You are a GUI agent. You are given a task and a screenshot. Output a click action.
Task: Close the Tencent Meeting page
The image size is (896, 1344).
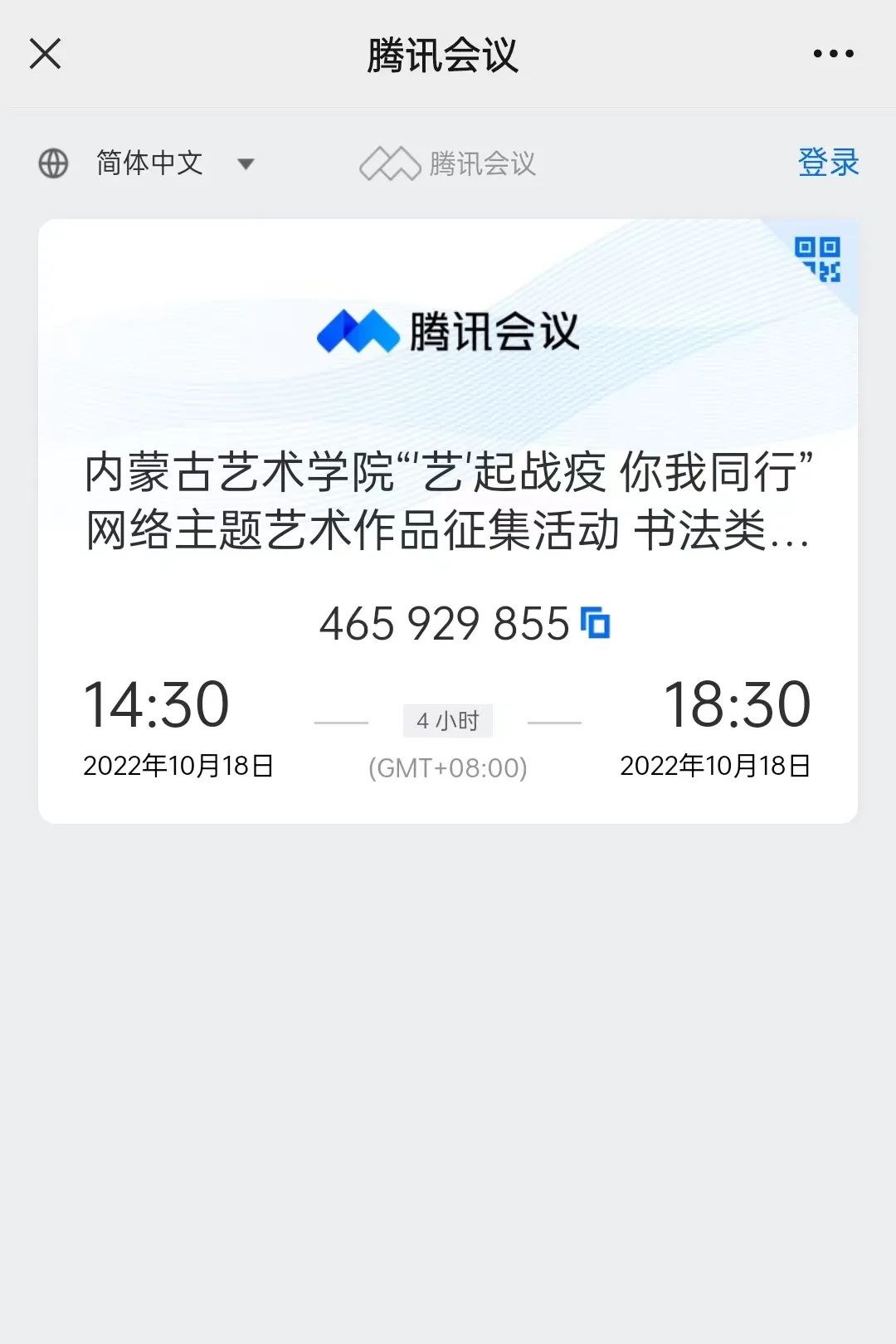pyautogui.click(x=46, y=54)
